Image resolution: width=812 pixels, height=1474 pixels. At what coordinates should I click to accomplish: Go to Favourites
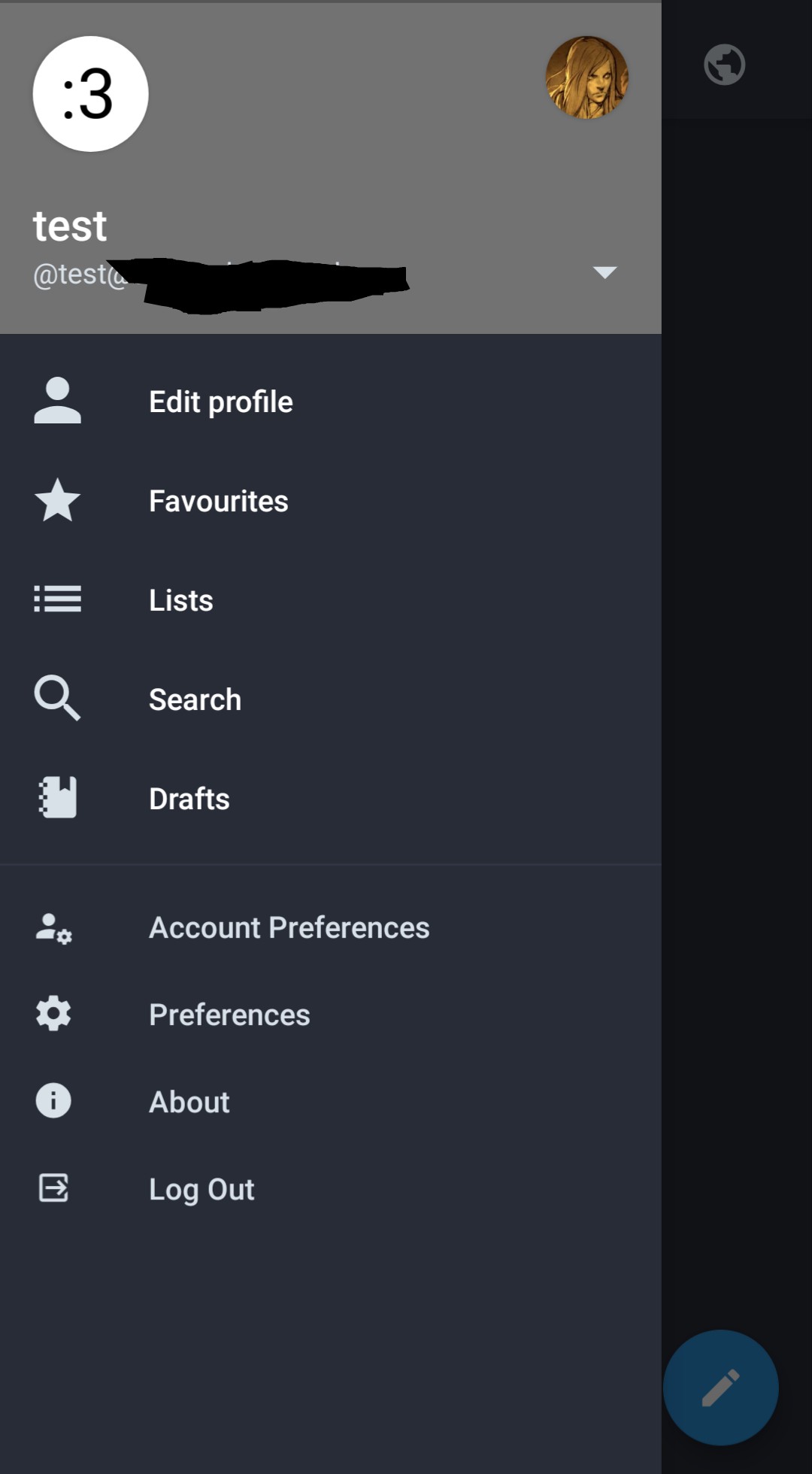point(218,501)
